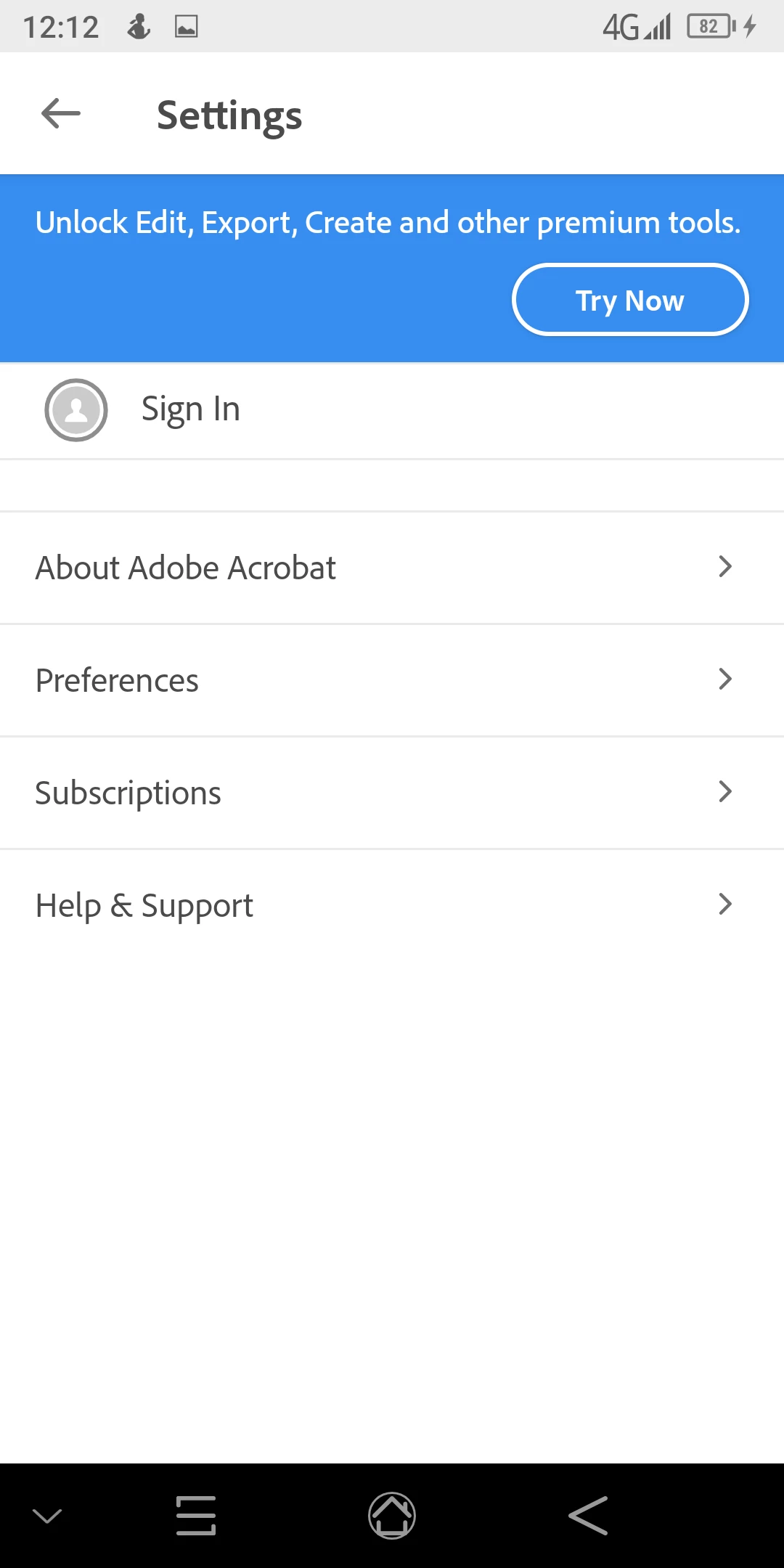Image resolution: width=784 pixels, height=1568 pixels.
Task: Tap the system back button
Action: pos(588,1515)
